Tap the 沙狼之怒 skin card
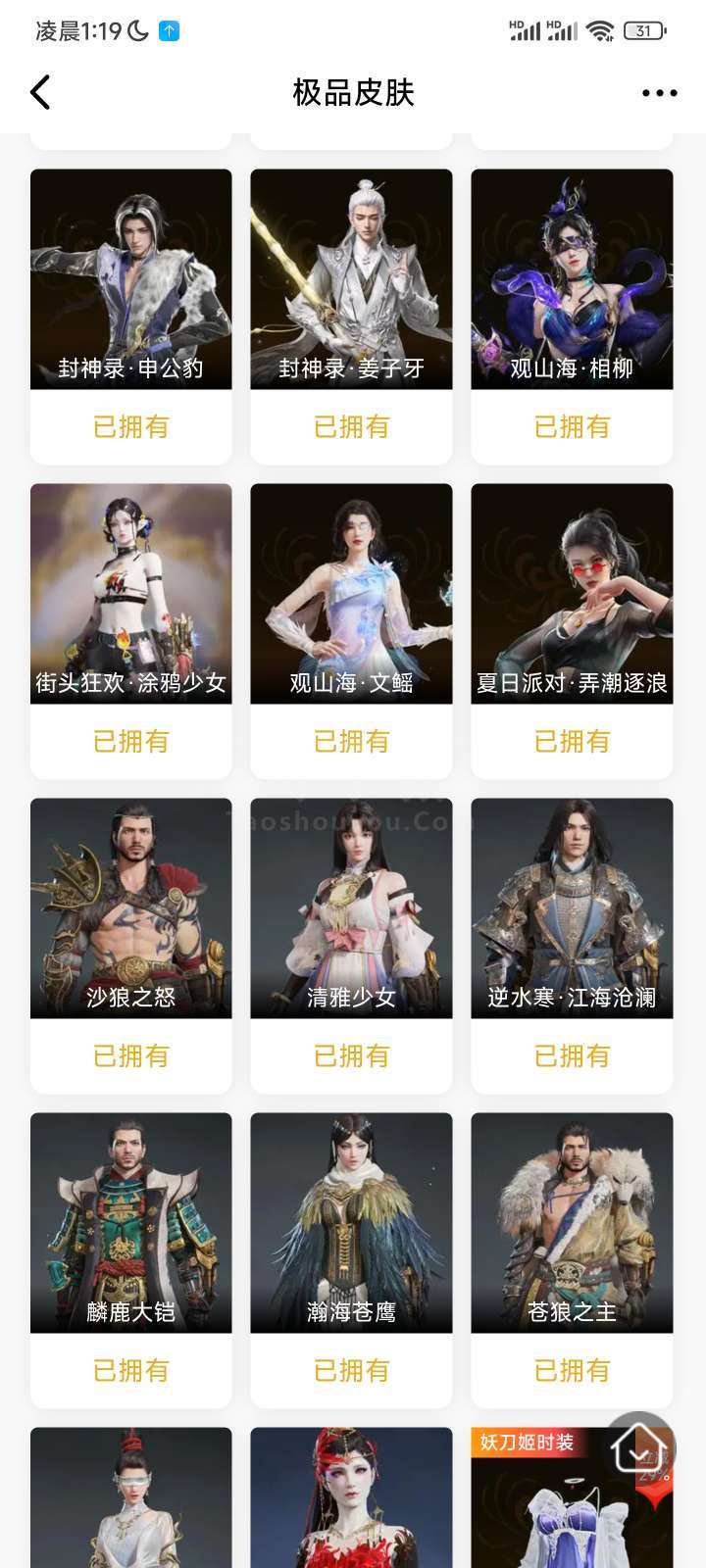This screenshot has width=706, height=1568. coord(130,908)
